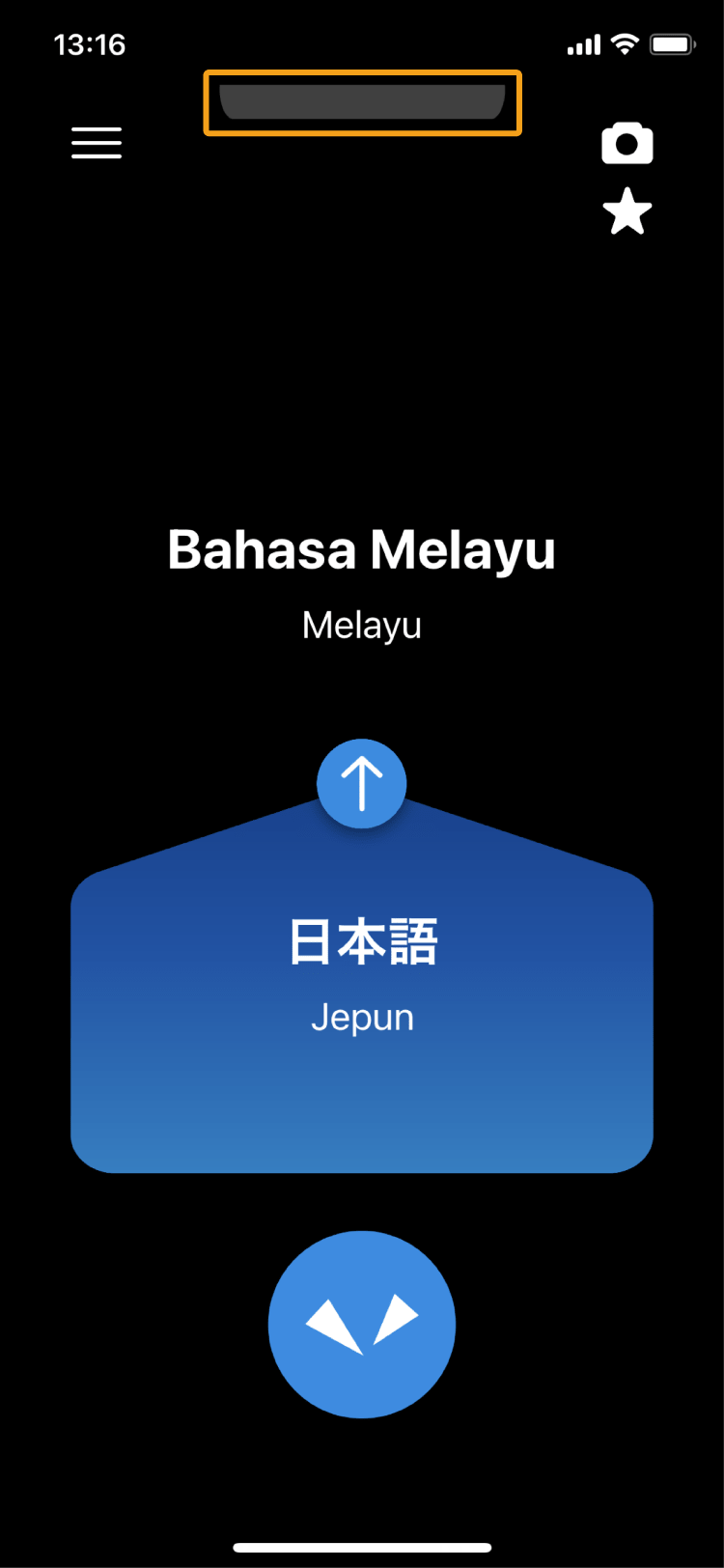Tap the Bahasa Melayu language area
Viewport: 724px width, 1568px height.
point(362,579)
